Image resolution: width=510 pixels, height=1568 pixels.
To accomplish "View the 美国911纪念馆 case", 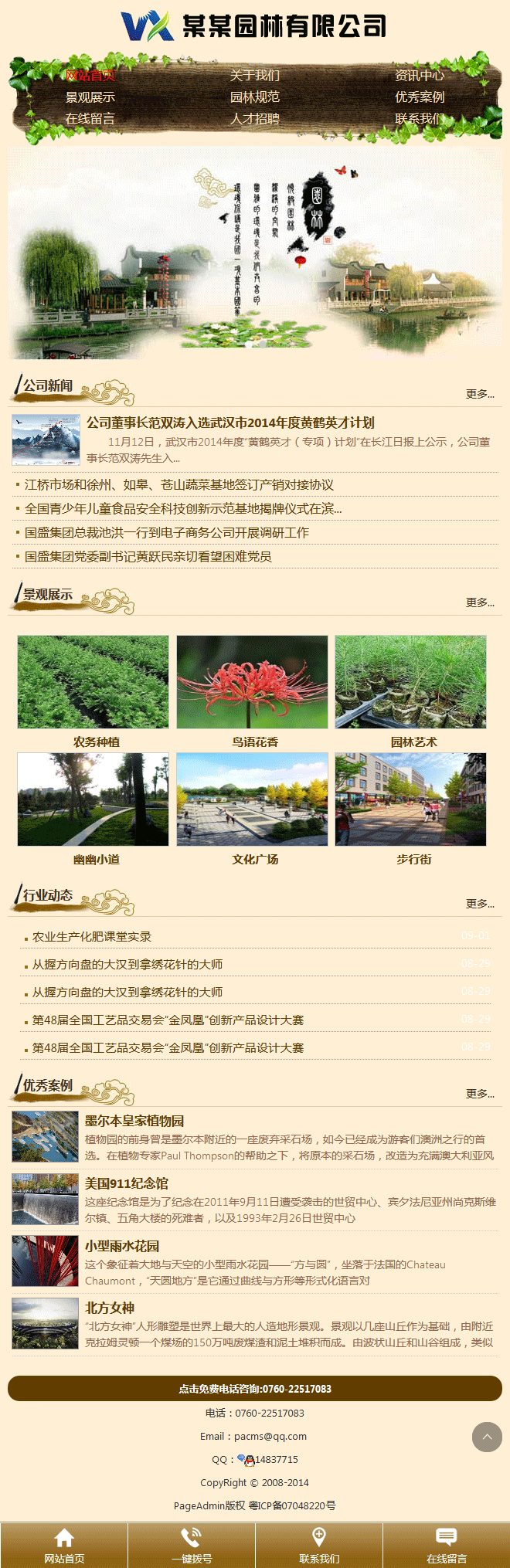I will click(x=127, y=1183).
